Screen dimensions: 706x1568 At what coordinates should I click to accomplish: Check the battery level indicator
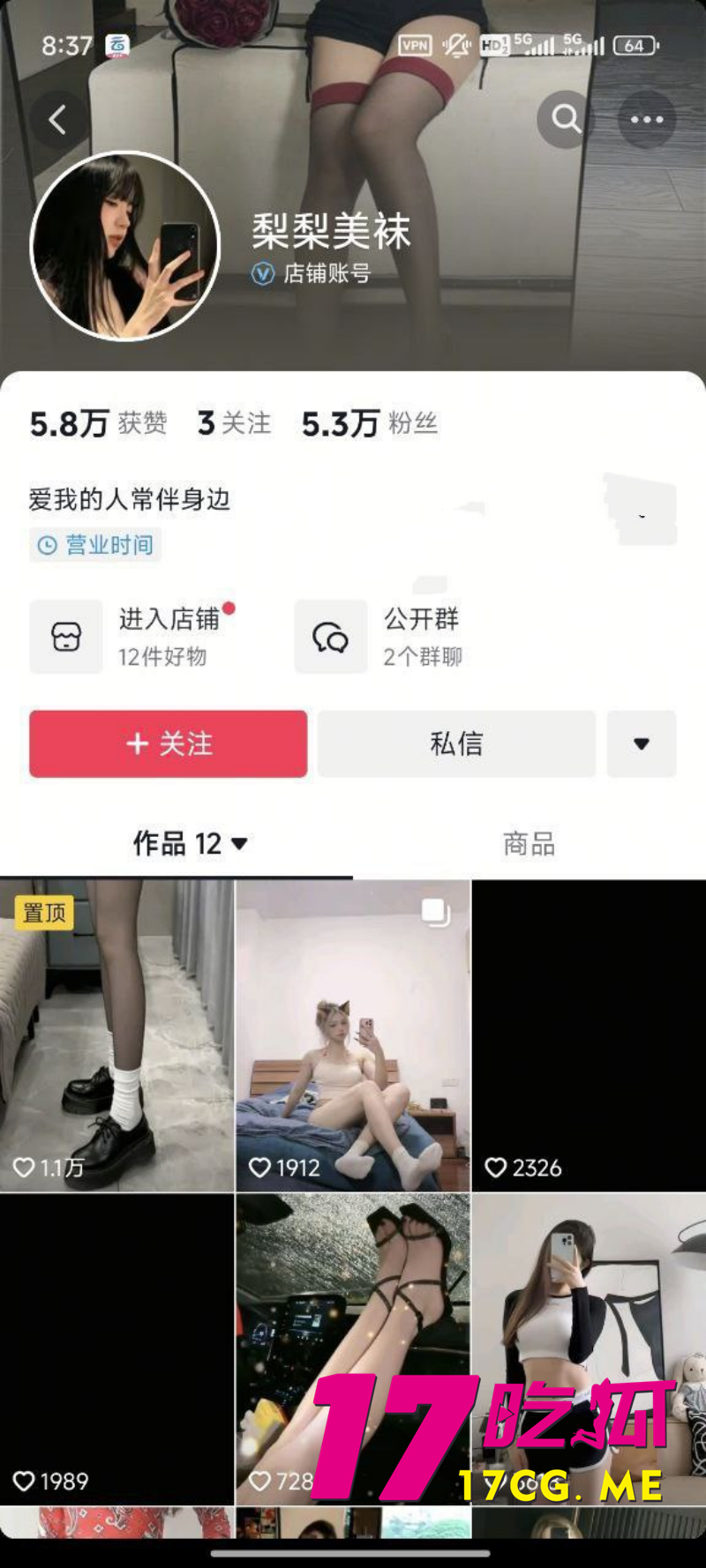(635, 45)
